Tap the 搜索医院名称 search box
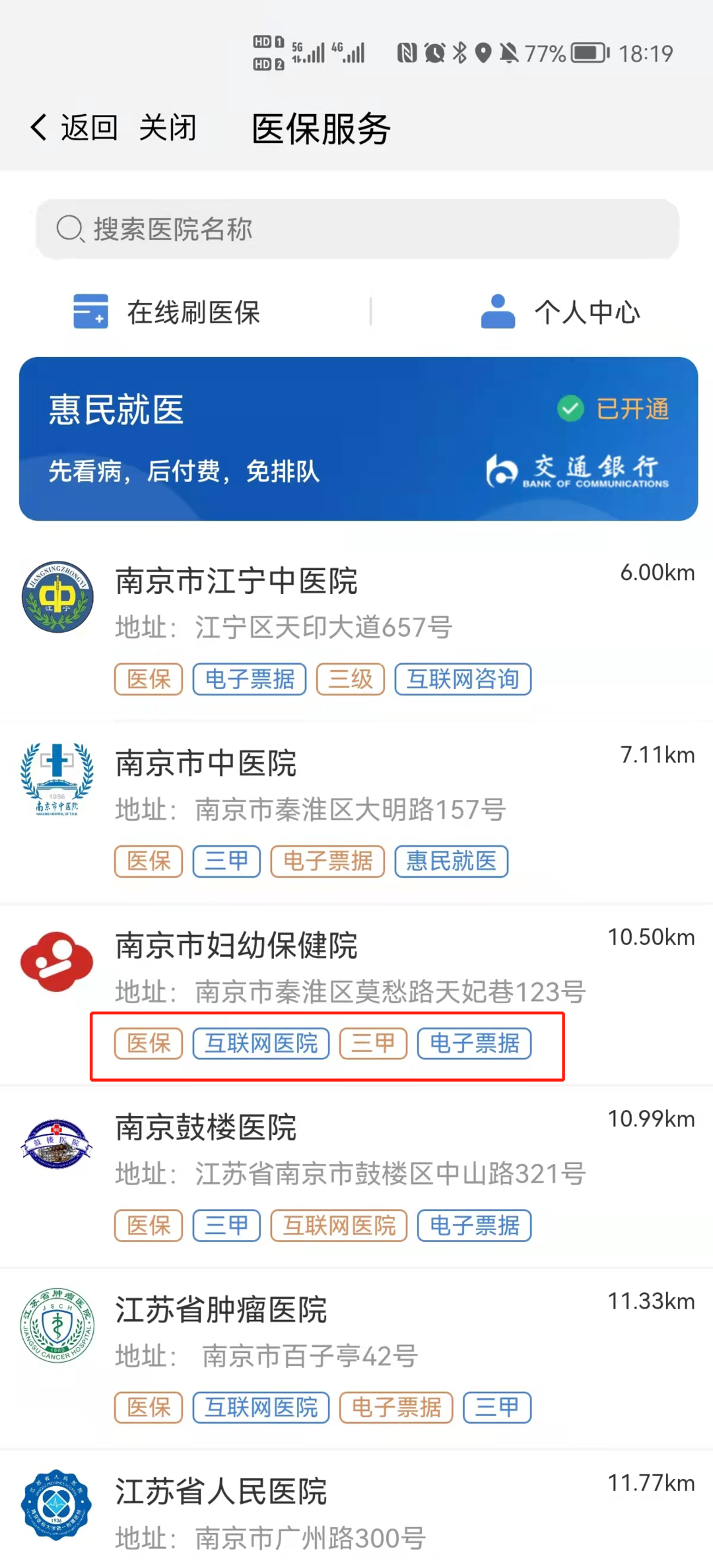713x1568 pixels. point(356,229)
